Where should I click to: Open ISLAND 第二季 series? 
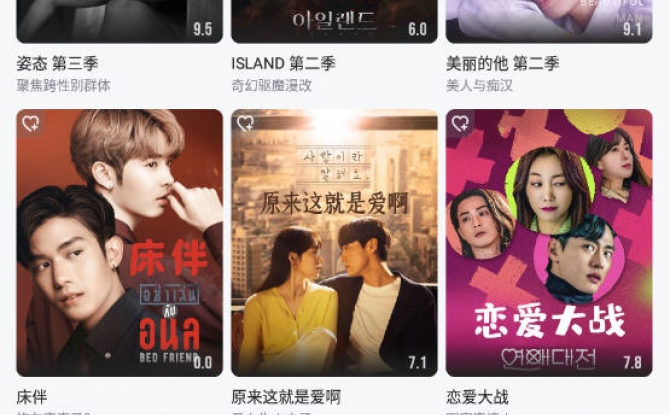tap(334, 20)
